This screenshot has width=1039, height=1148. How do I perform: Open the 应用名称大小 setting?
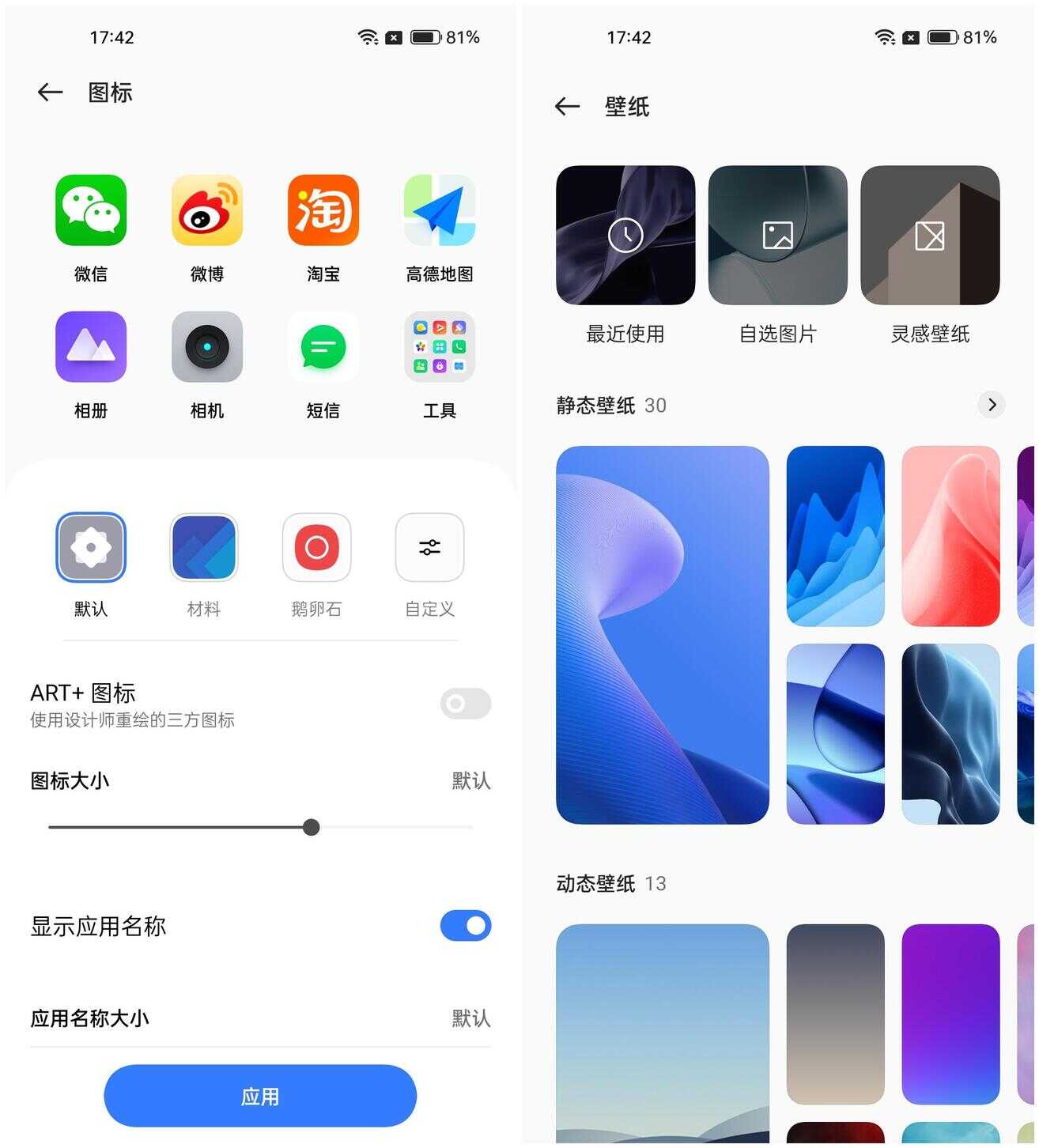pyautogui.click(x=259, y=1018)
